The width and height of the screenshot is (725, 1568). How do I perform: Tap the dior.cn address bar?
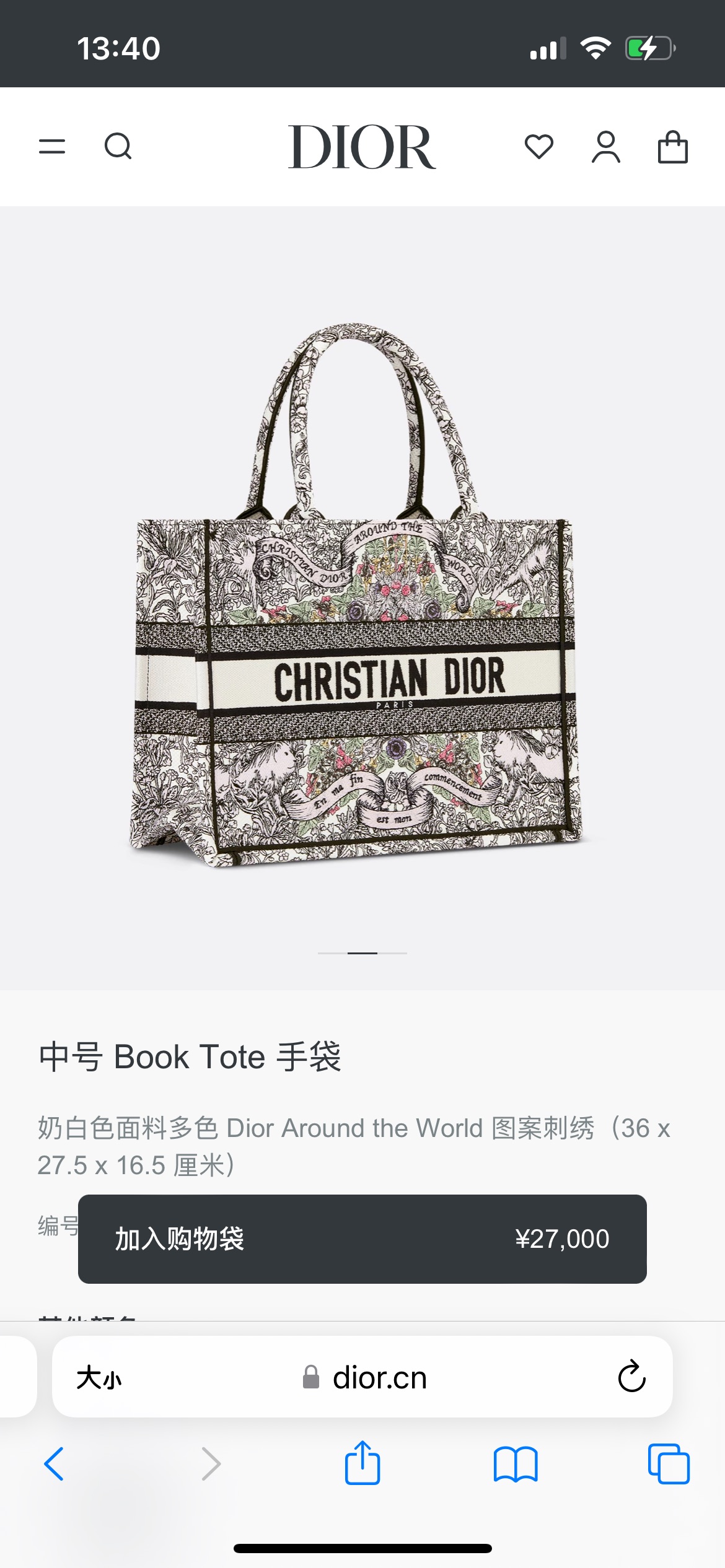[378, 1378]
